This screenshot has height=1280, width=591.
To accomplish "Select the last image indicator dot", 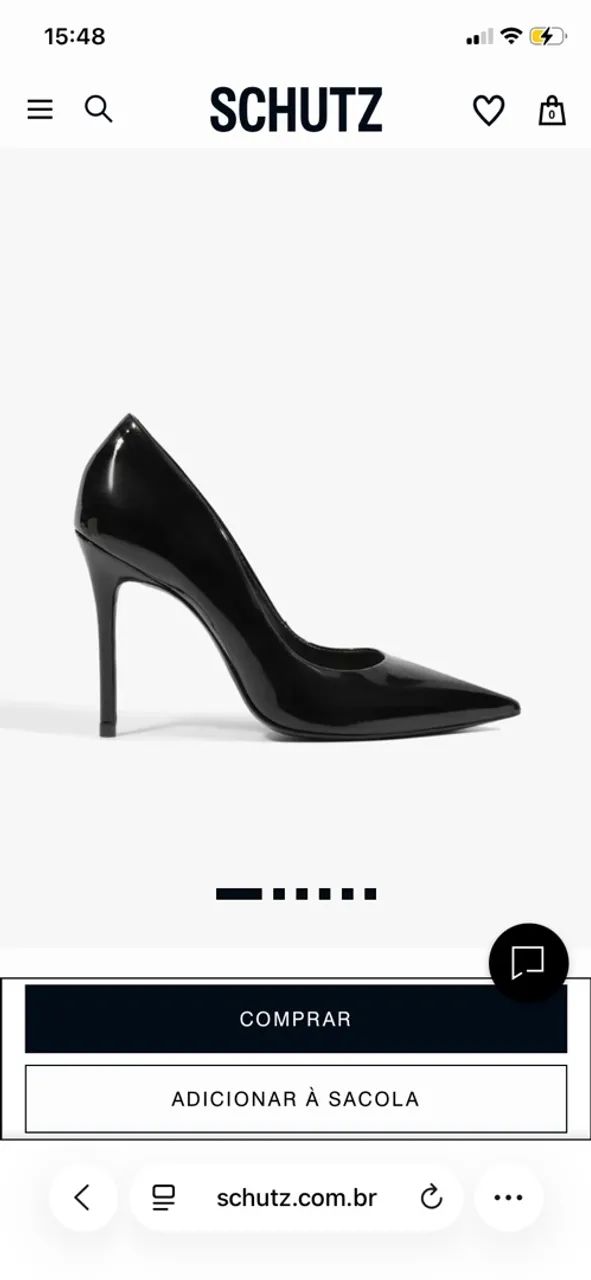I will click(x=370, y=894).
